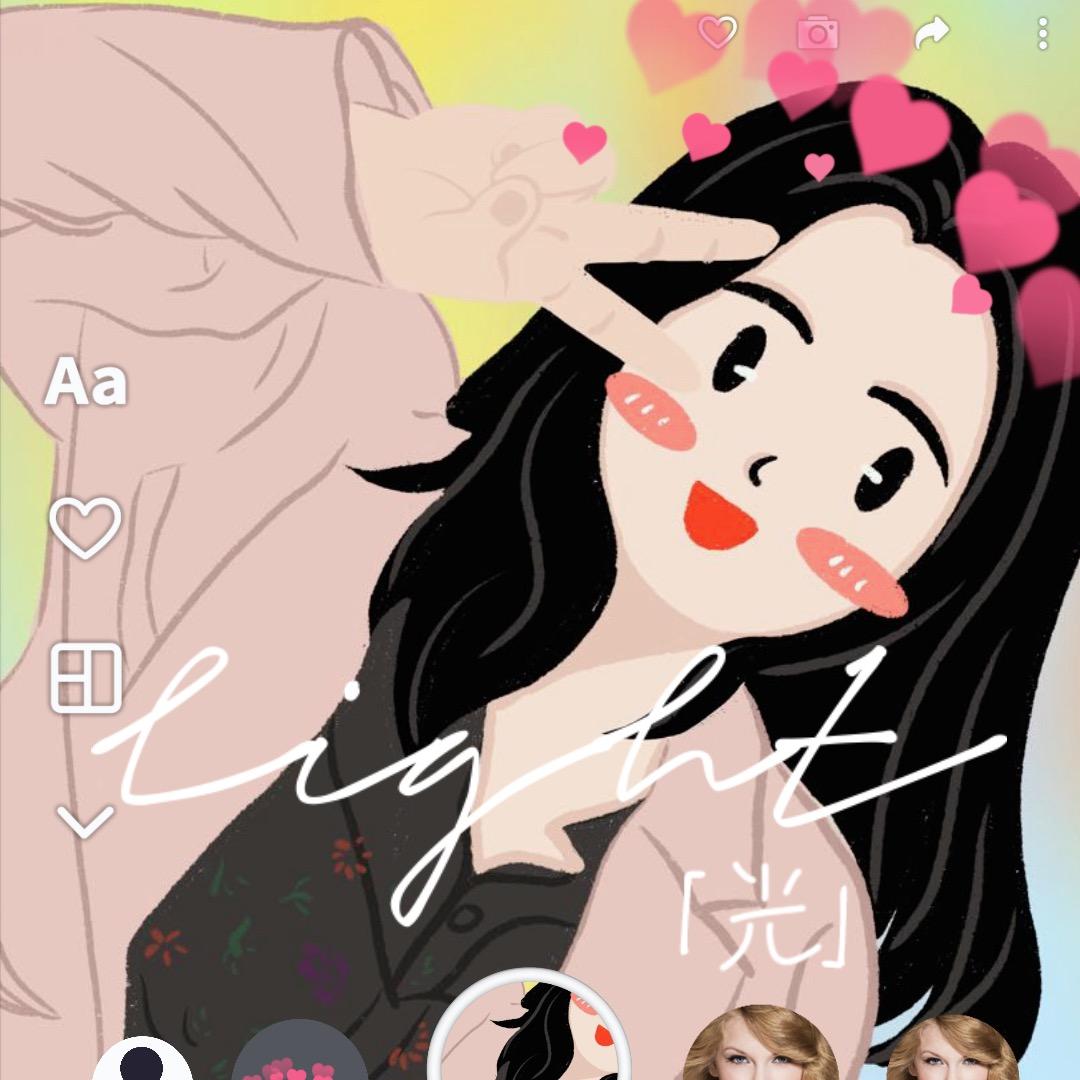The width and height of the screenshot is (1080, 1080).
Task: Open the camera icon in the top bar
Action: point(817,34)
